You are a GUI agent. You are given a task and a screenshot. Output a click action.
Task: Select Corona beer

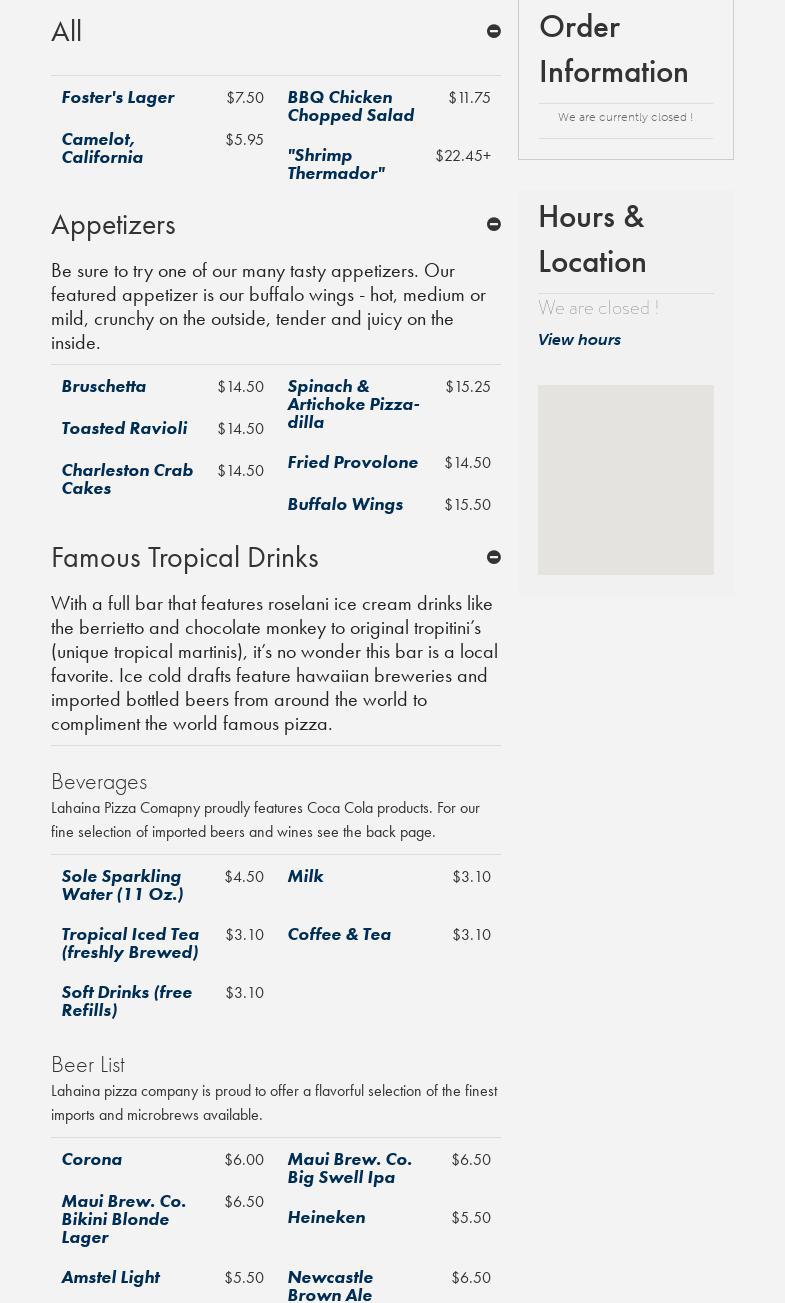pos(92,1159)
